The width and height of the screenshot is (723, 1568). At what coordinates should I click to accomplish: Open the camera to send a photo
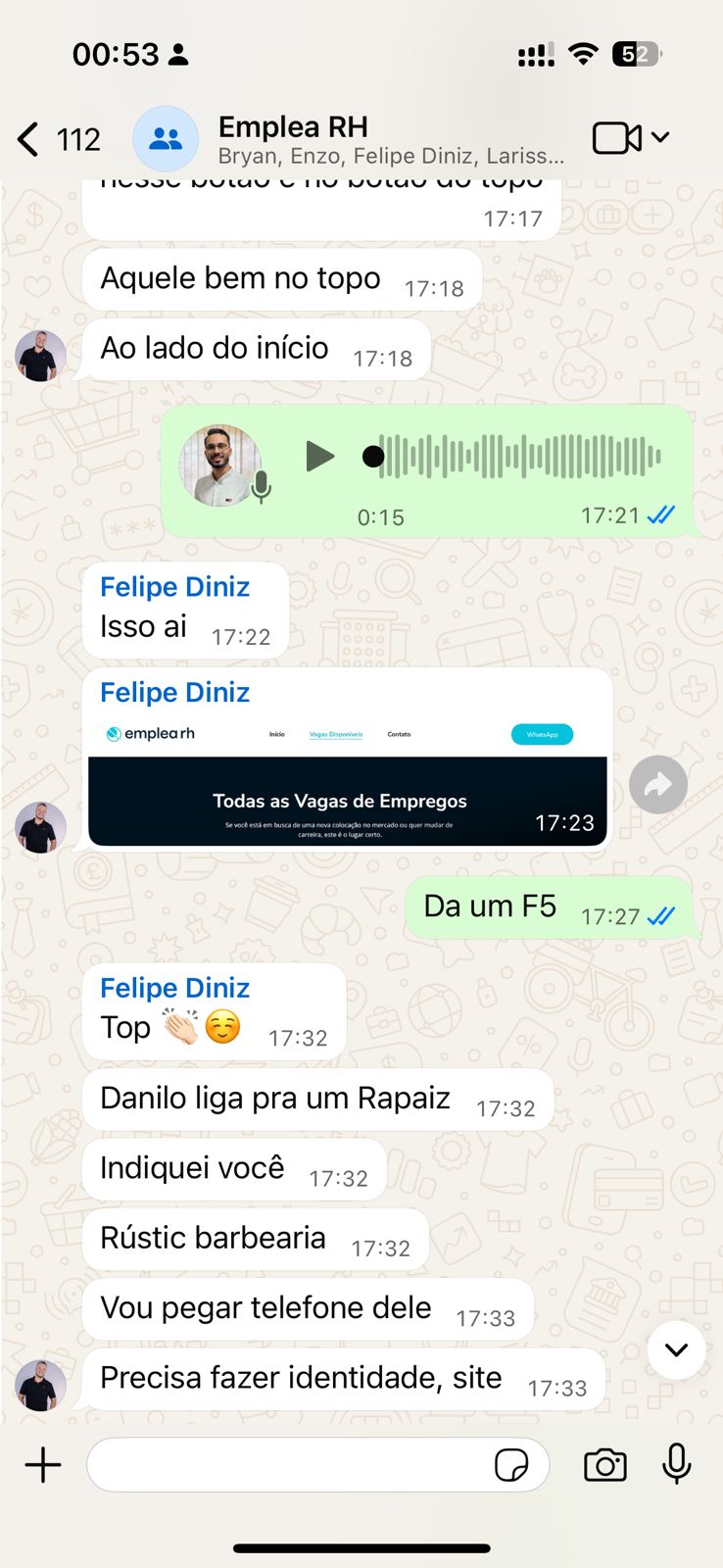(x=604, y=1465)
